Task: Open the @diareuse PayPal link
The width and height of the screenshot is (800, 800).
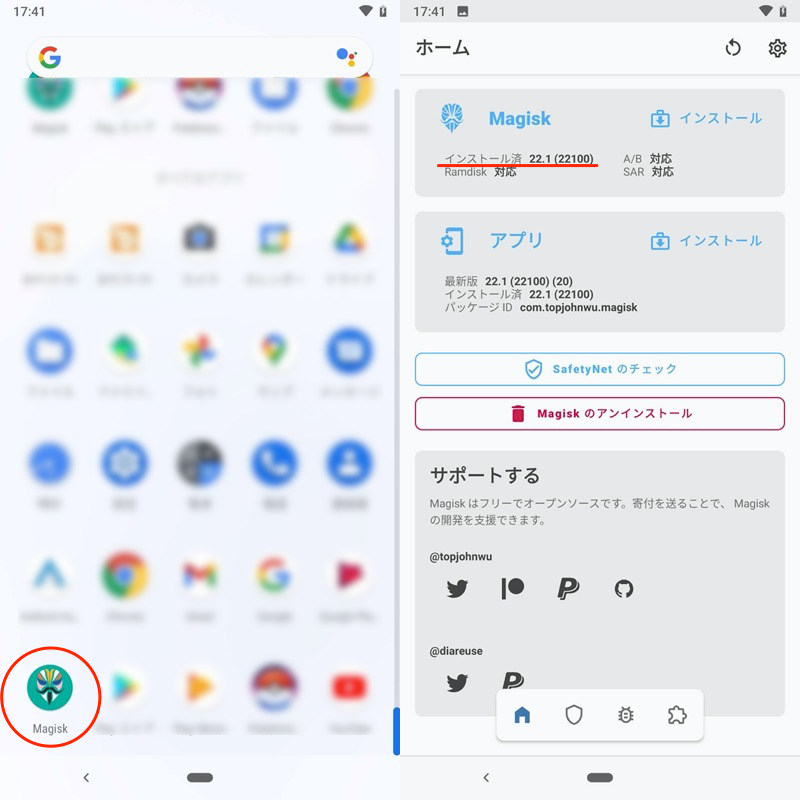Action: pos(513,682)
